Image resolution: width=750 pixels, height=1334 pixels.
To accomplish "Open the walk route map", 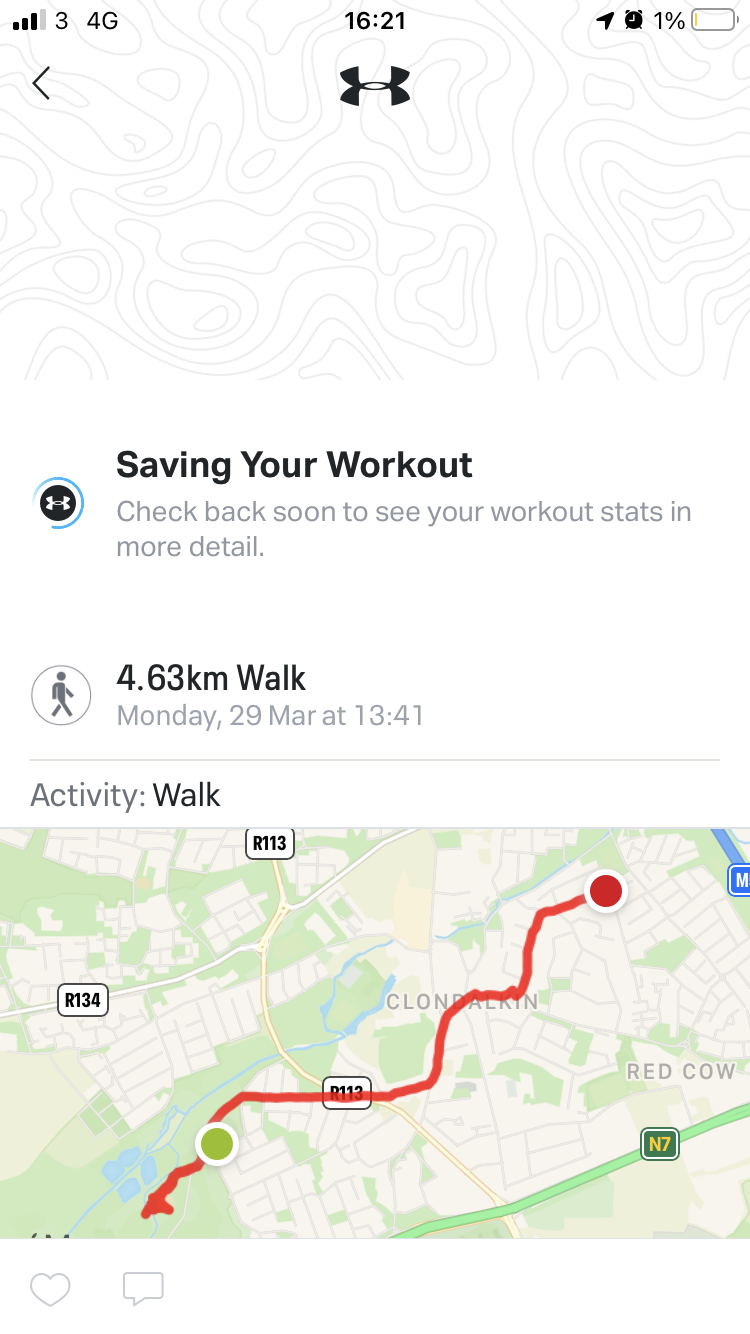I will point(375,1033).
